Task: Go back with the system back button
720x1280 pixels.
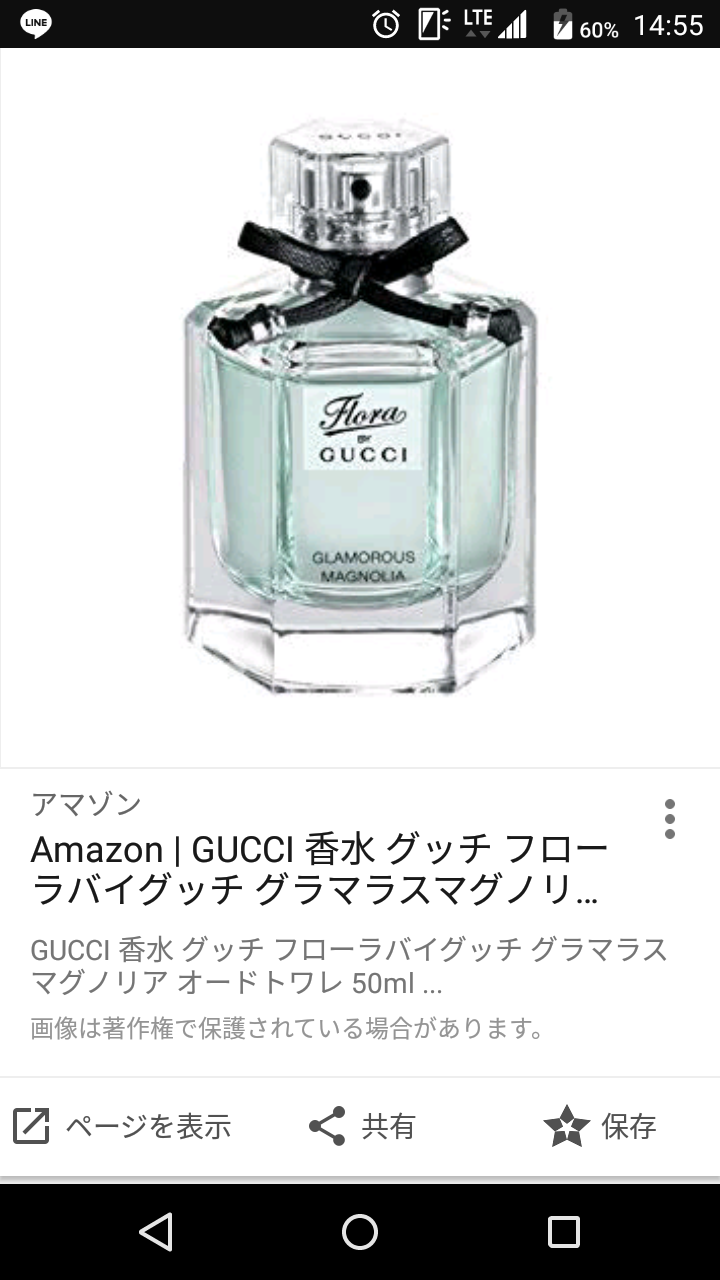Action: (x=156, y=1232)
